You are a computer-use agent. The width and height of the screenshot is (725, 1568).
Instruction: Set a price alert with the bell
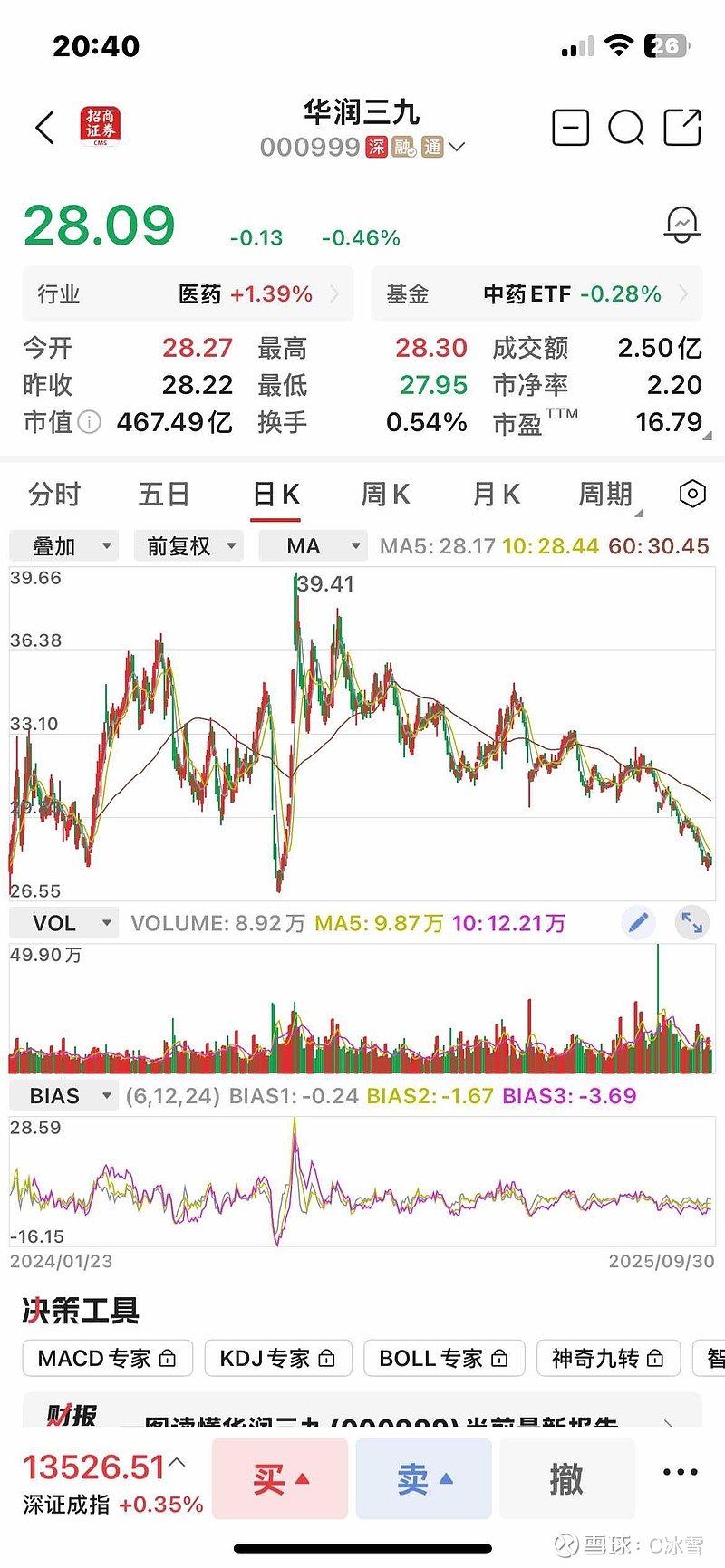coord(681,224)
